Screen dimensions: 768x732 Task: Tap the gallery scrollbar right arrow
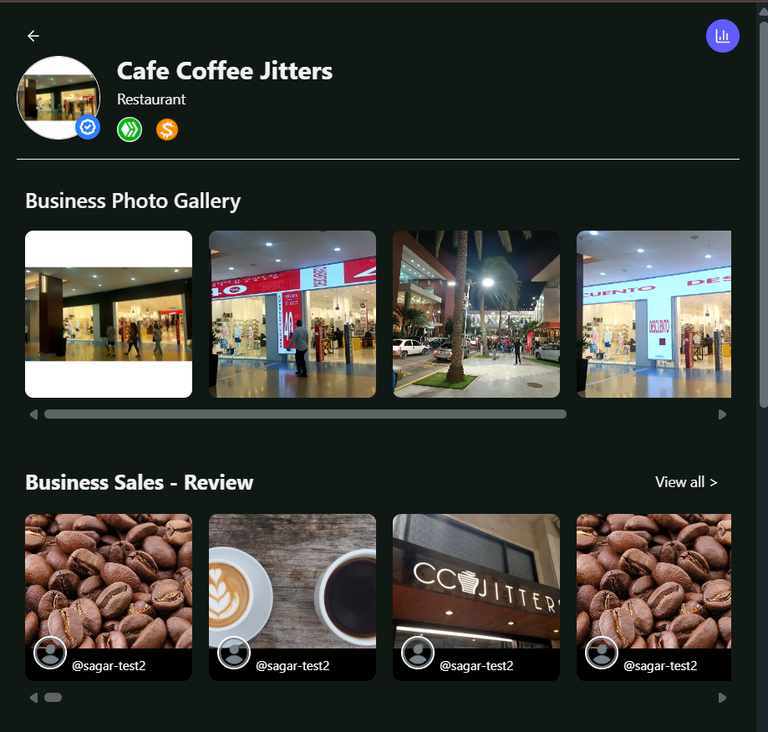[x=723, y=414]
